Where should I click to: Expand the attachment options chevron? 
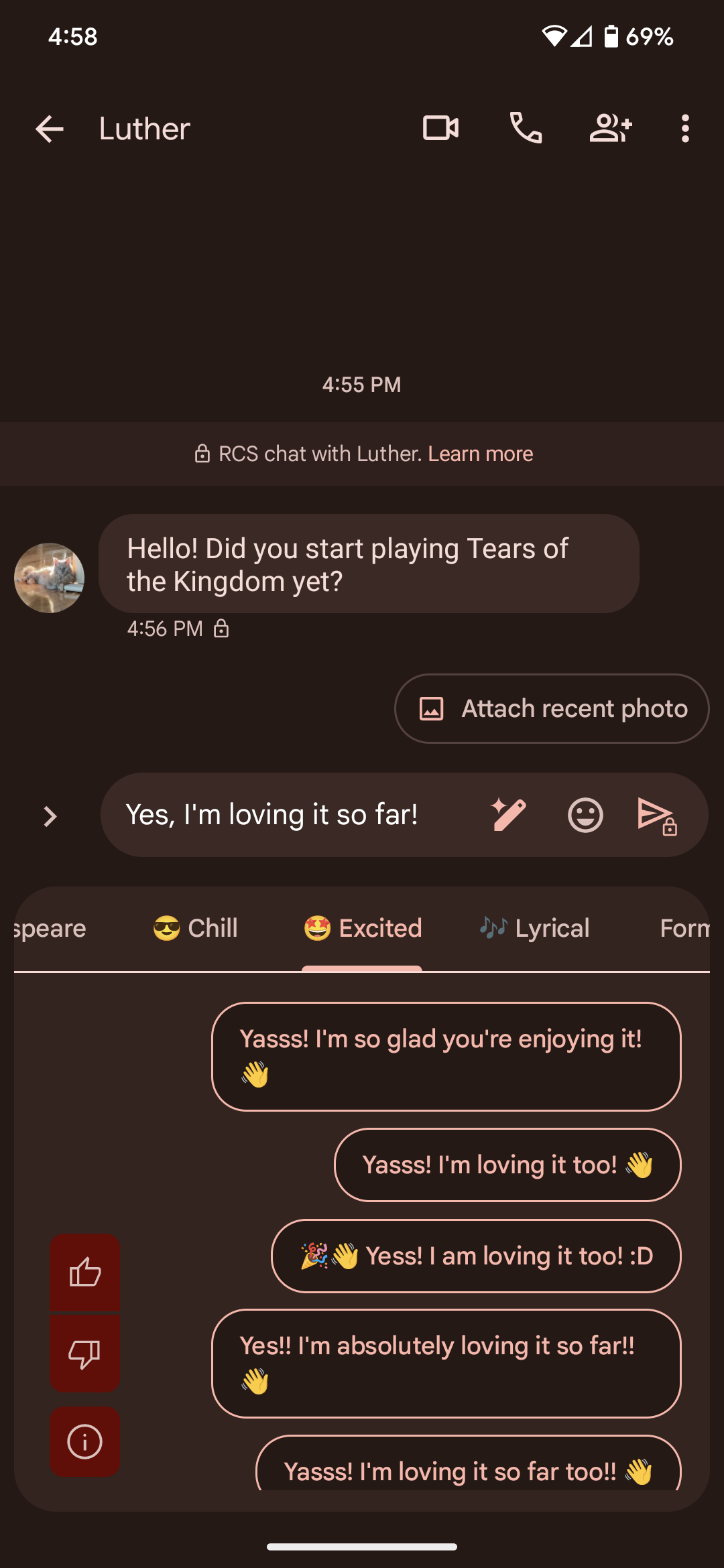(x=50, y=816)
